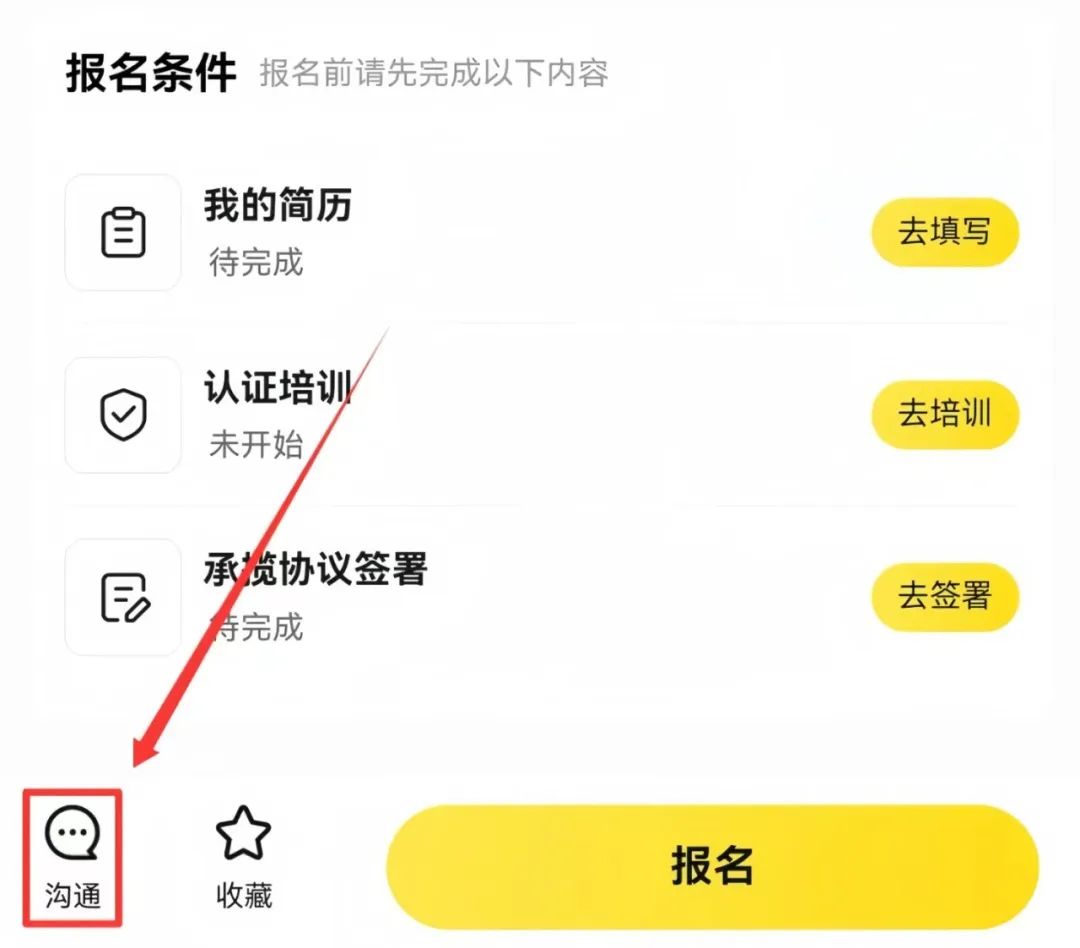Tap 去签署 to sign the agreement

point(944,596)
